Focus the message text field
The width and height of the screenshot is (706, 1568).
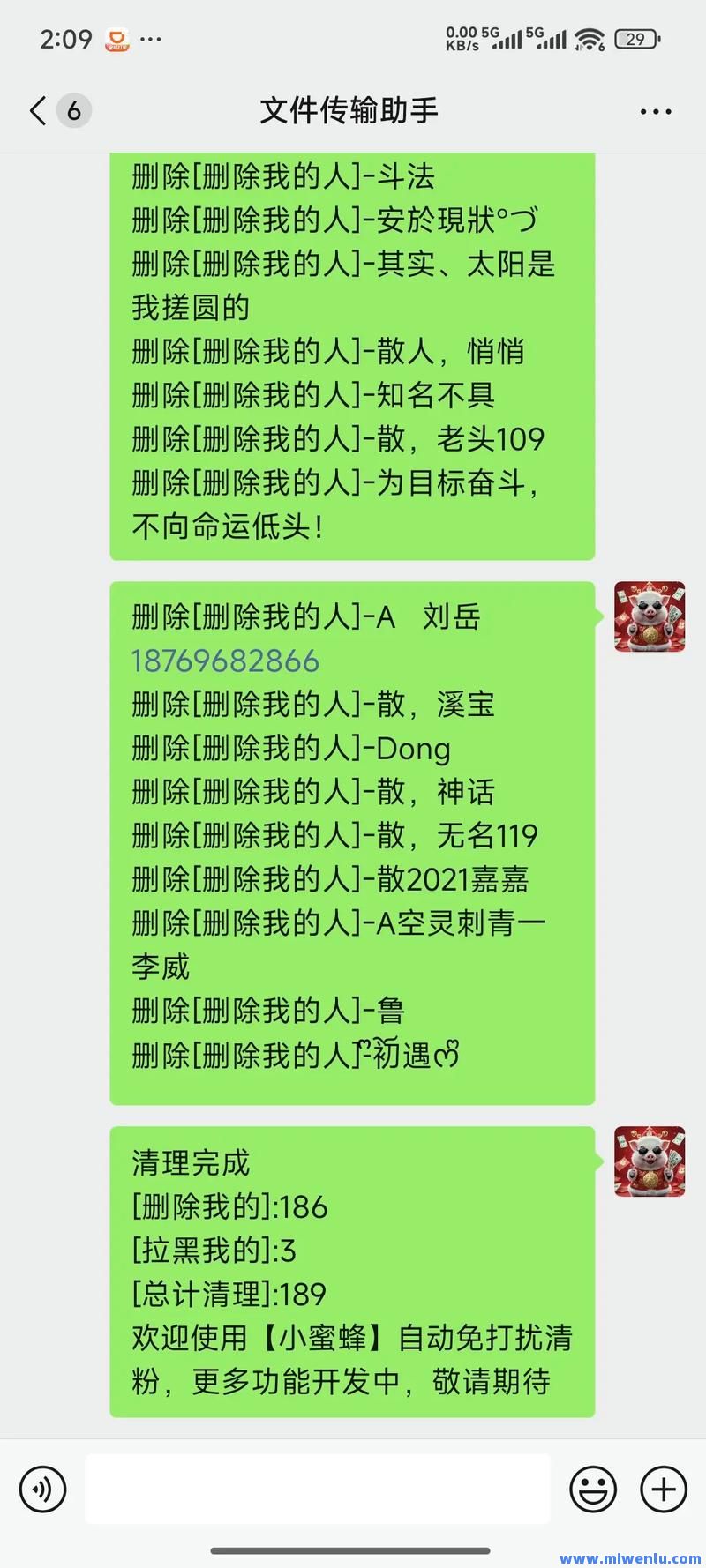(x=318, y=1490)
